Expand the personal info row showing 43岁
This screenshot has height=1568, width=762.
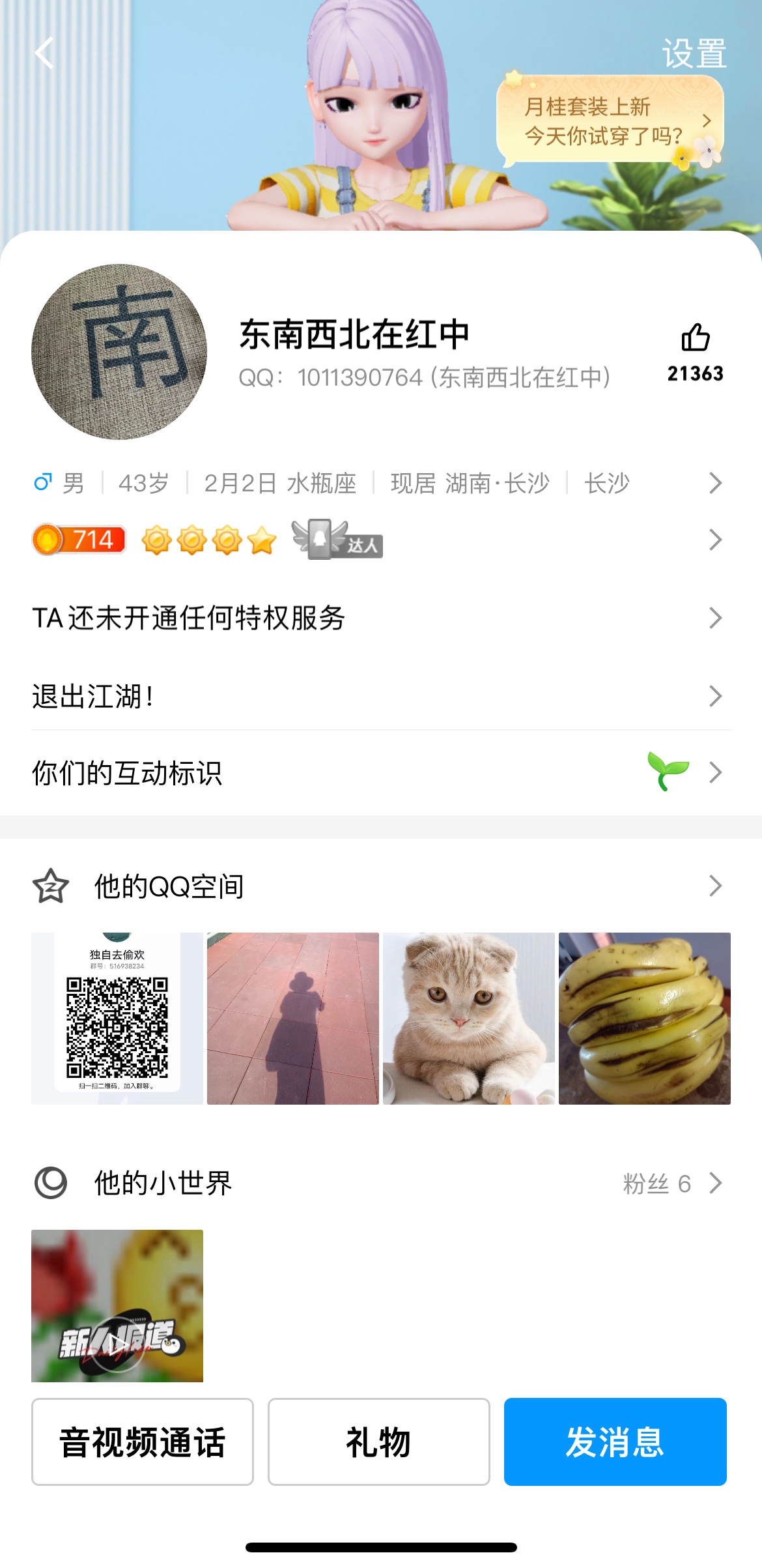click(x=378, y=484)
